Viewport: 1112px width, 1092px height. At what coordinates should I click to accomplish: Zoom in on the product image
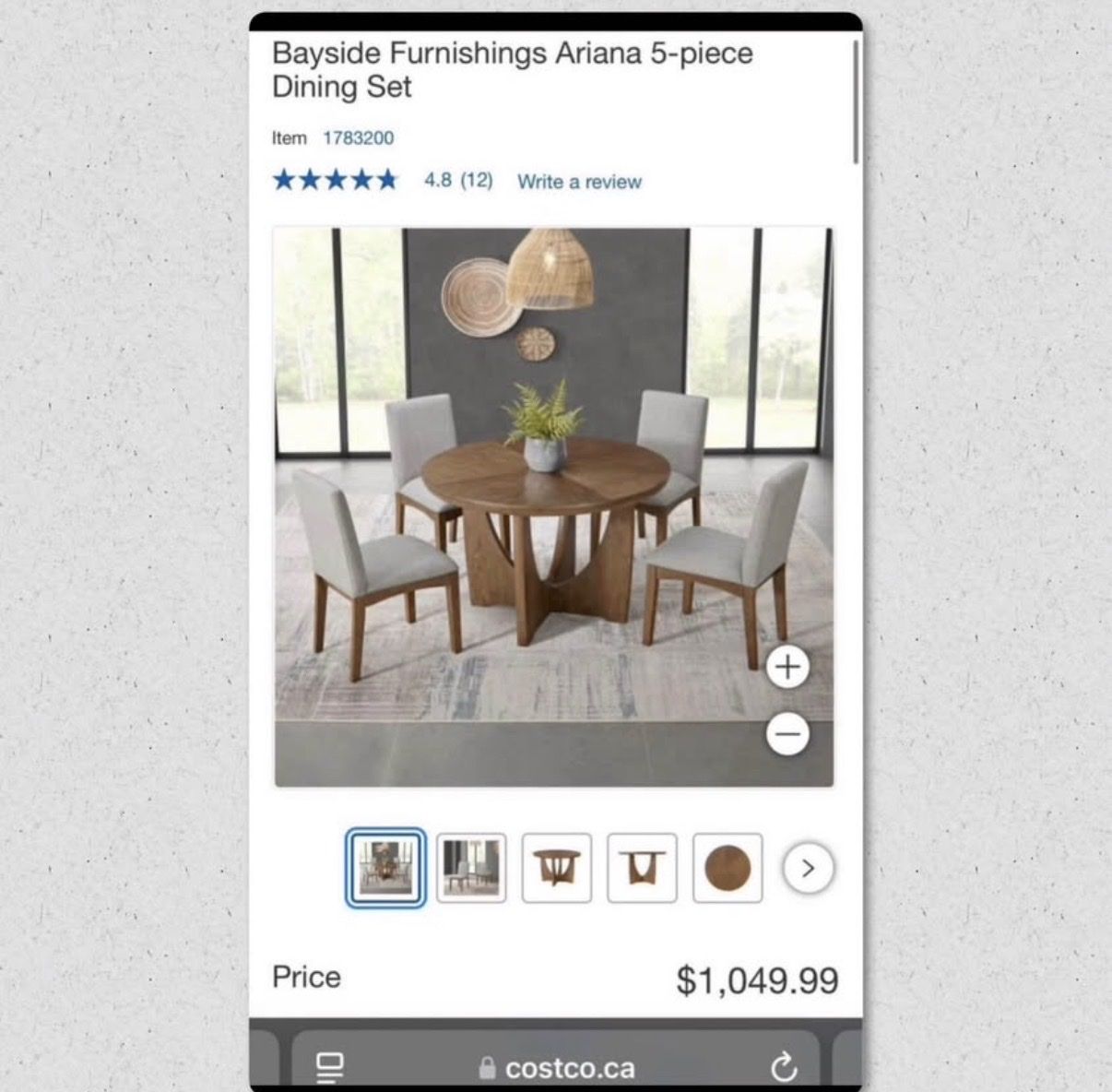pyautogui.click(x=787, y=667)
